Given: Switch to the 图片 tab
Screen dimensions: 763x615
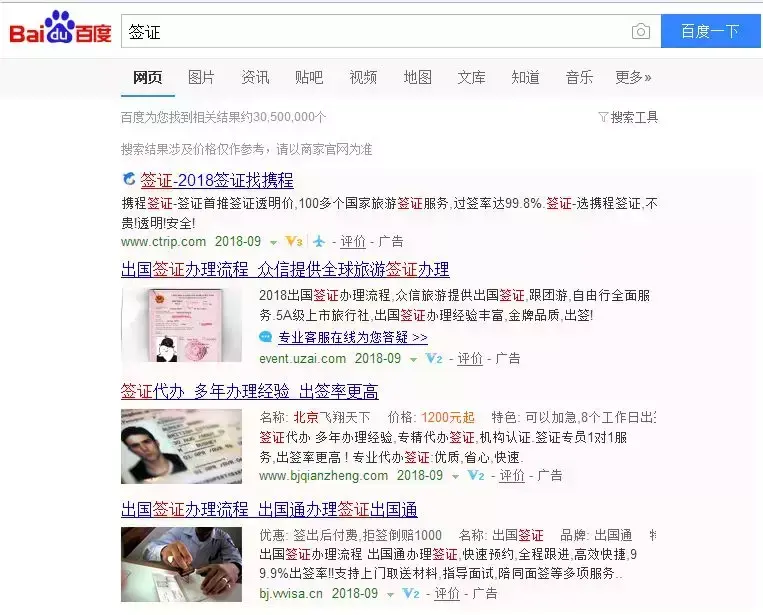Looking at the screenshot, I should [201, 77].
